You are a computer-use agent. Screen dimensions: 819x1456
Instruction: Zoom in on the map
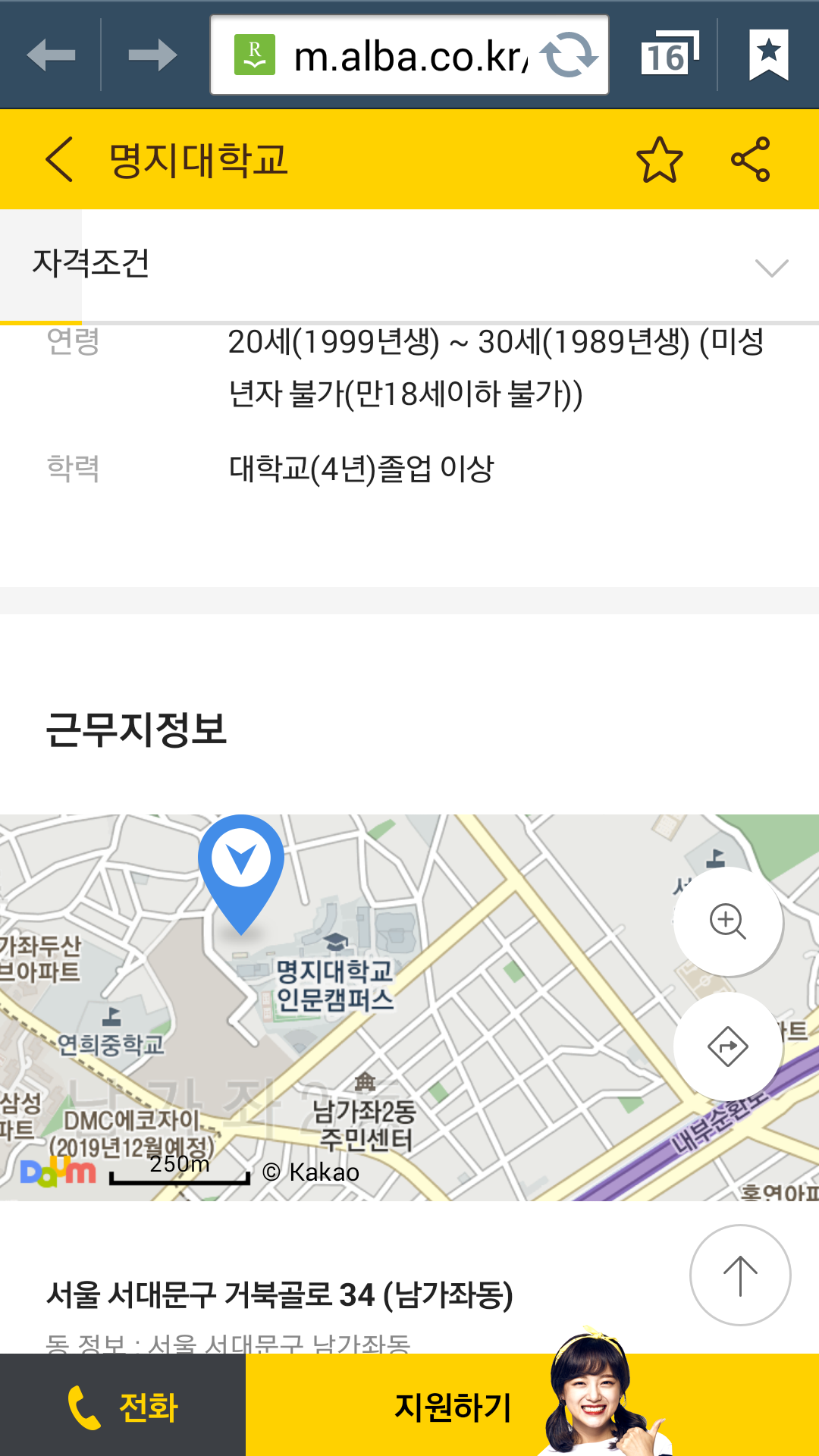(728, 921)
